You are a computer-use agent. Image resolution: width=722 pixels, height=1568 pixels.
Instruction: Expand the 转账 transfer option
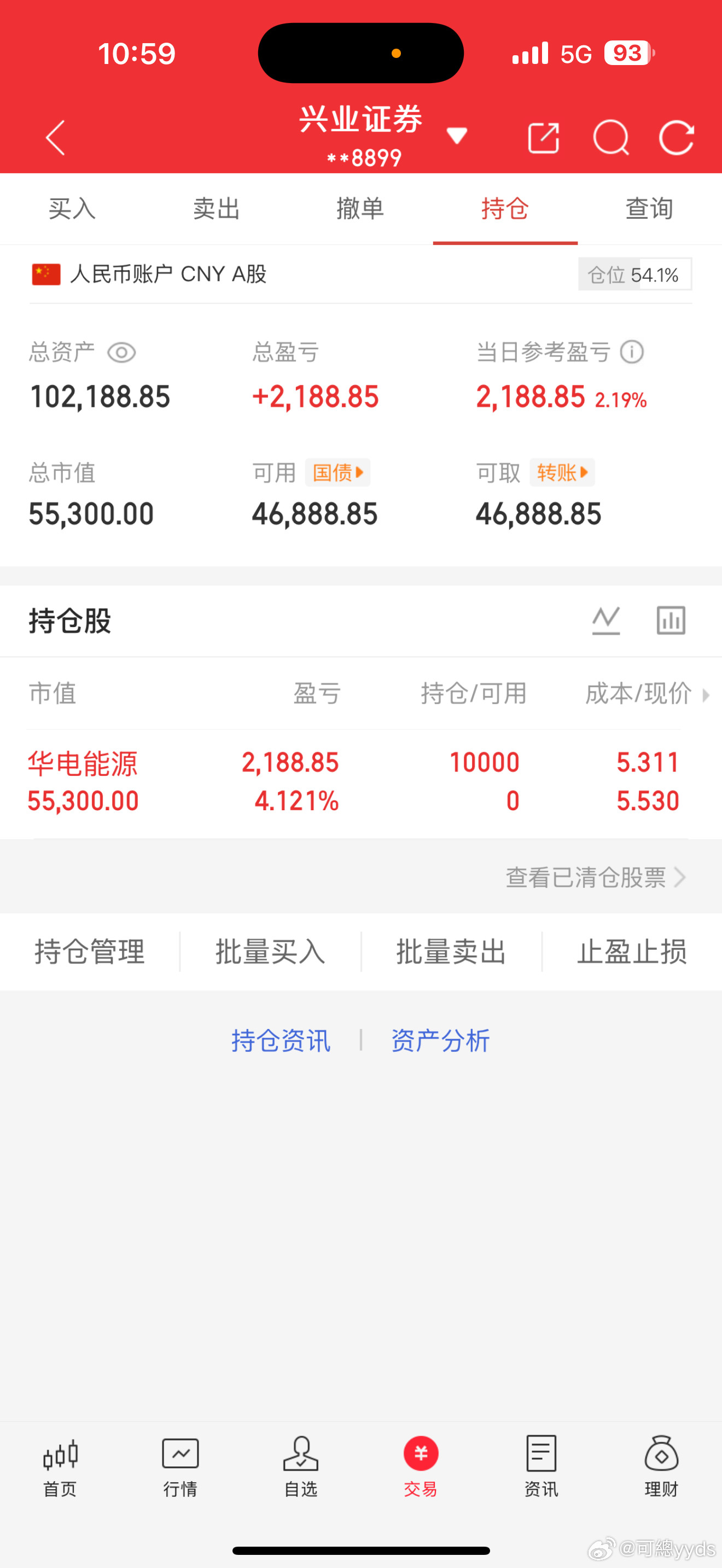(562, 473)
